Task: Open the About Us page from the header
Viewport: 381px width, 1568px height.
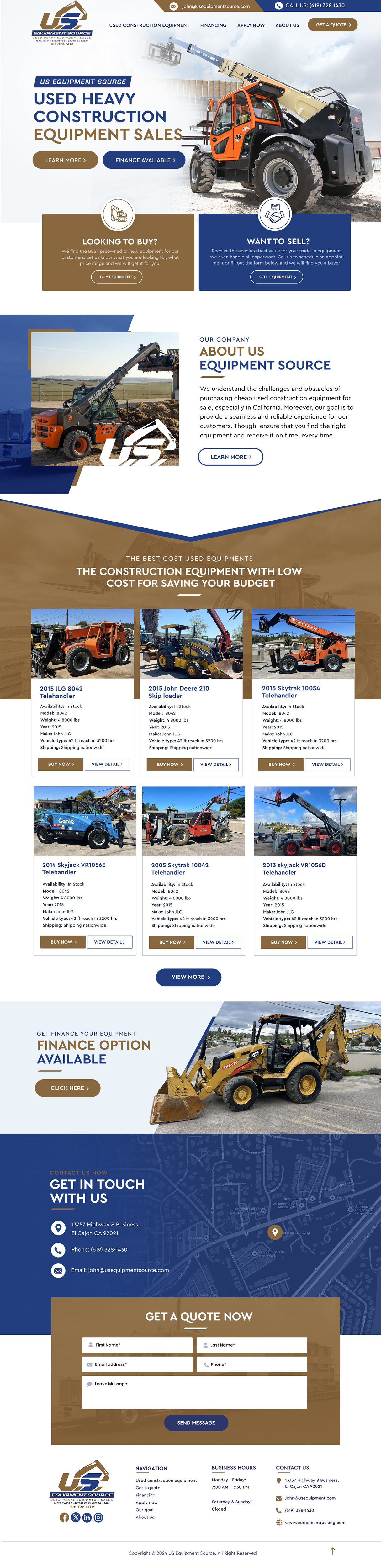Action: [287, 25]
